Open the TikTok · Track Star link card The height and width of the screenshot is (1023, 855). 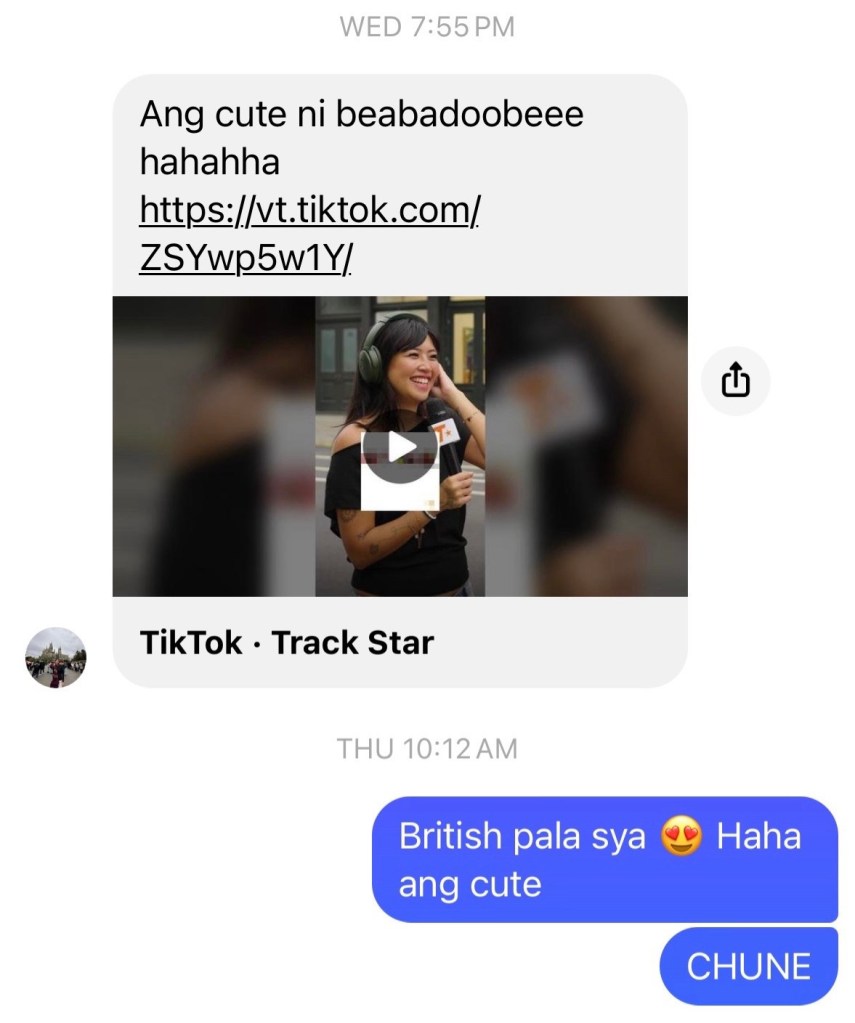(x=288, y=642)
